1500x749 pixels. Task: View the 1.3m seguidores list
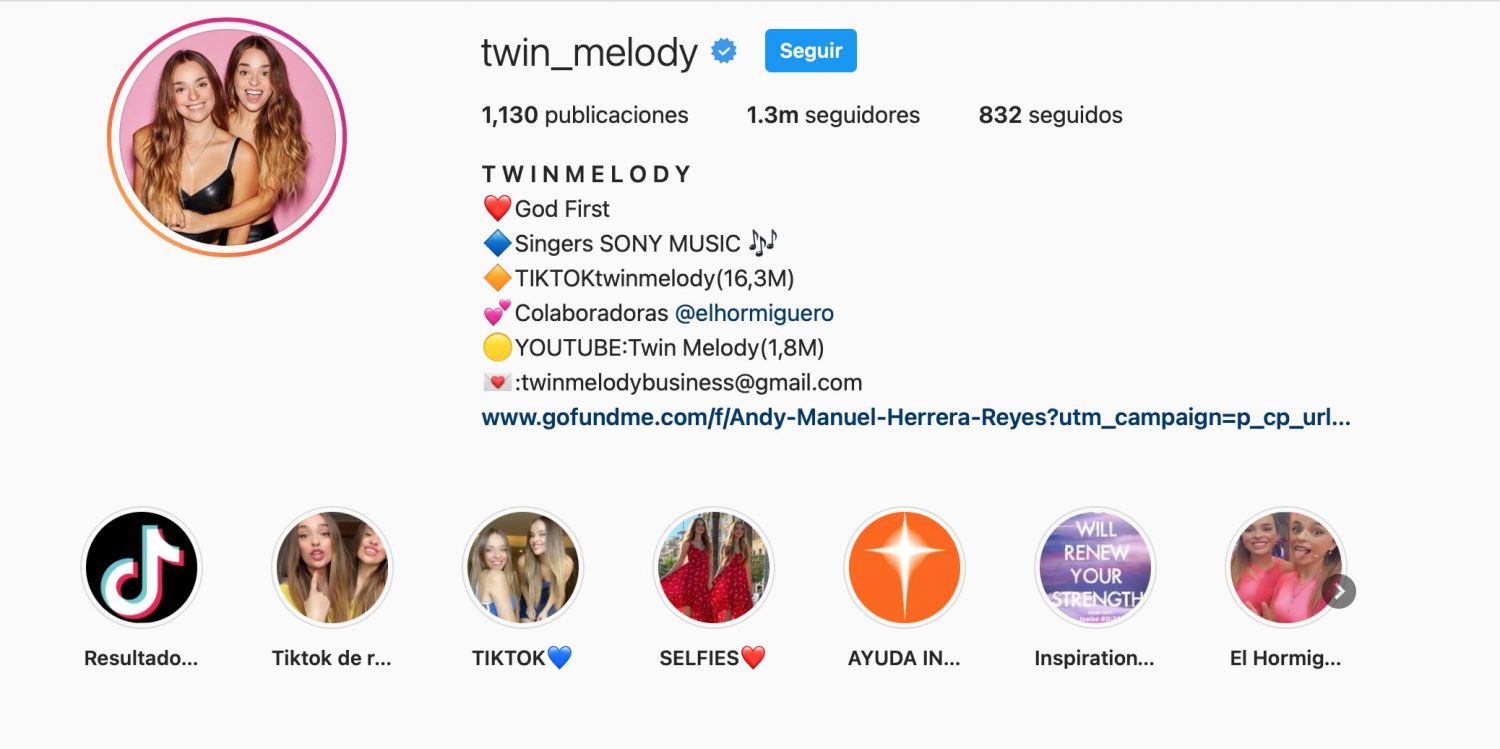pyautogui.click(x=833, y=115)
